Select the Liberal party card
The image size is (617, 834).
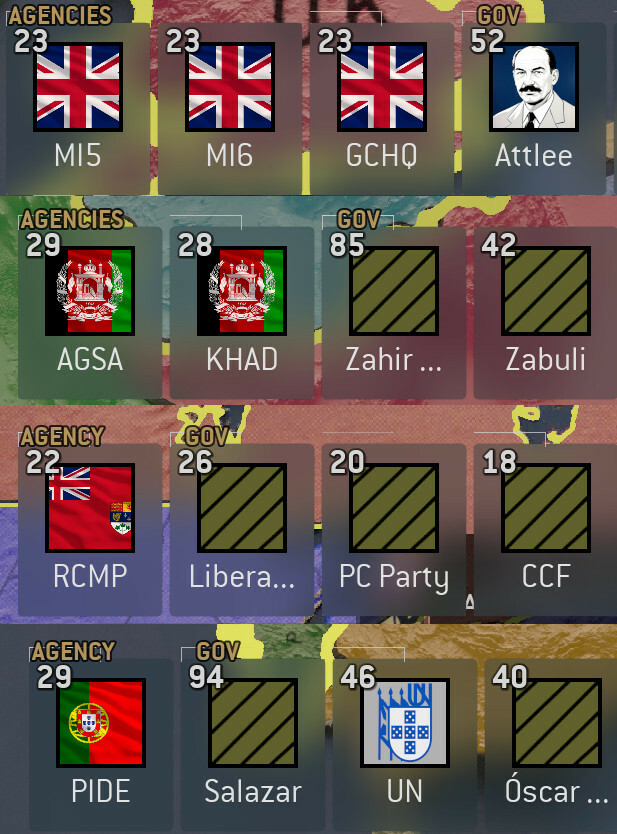click(242, 528)
